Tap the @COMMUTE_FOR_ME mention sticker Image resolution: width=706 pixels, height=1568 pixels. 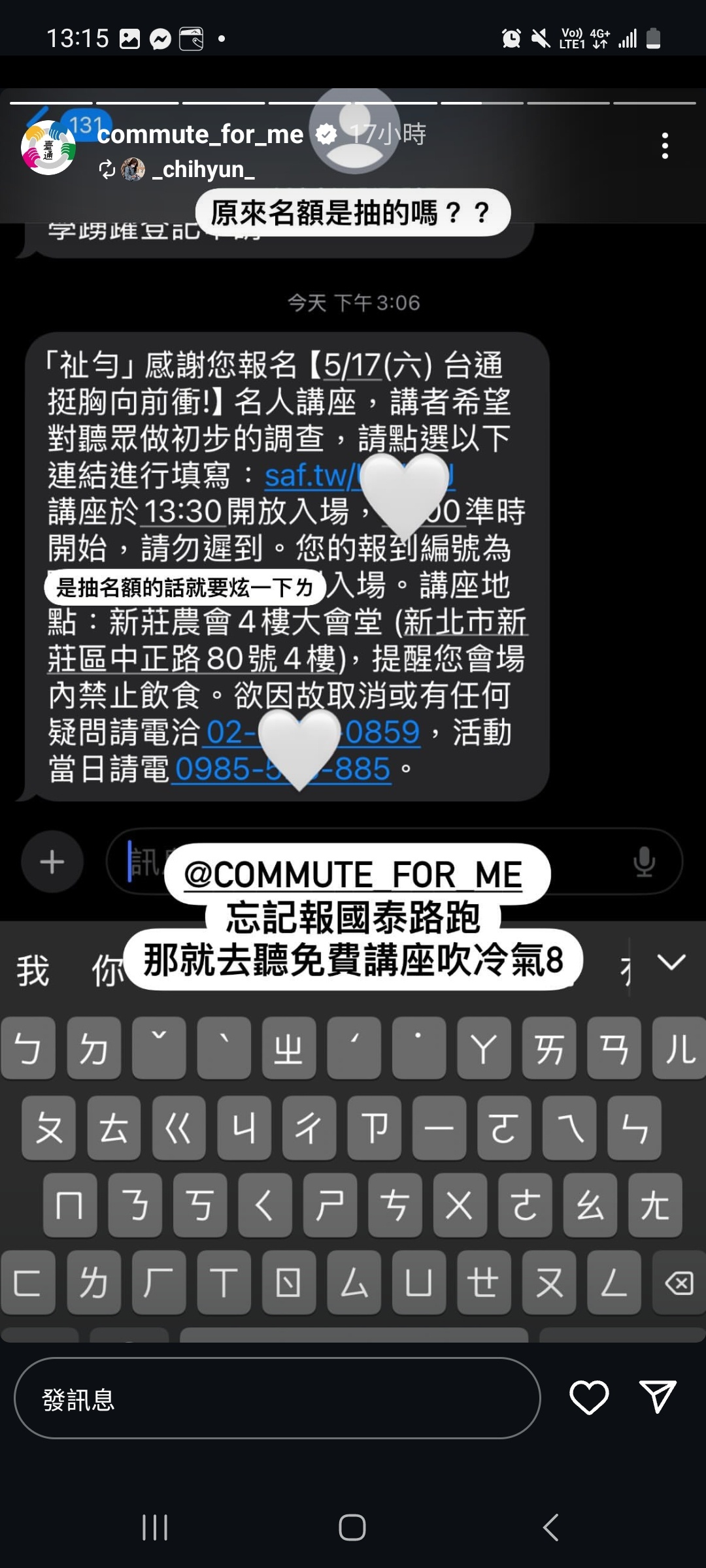[x=353, y=875]
